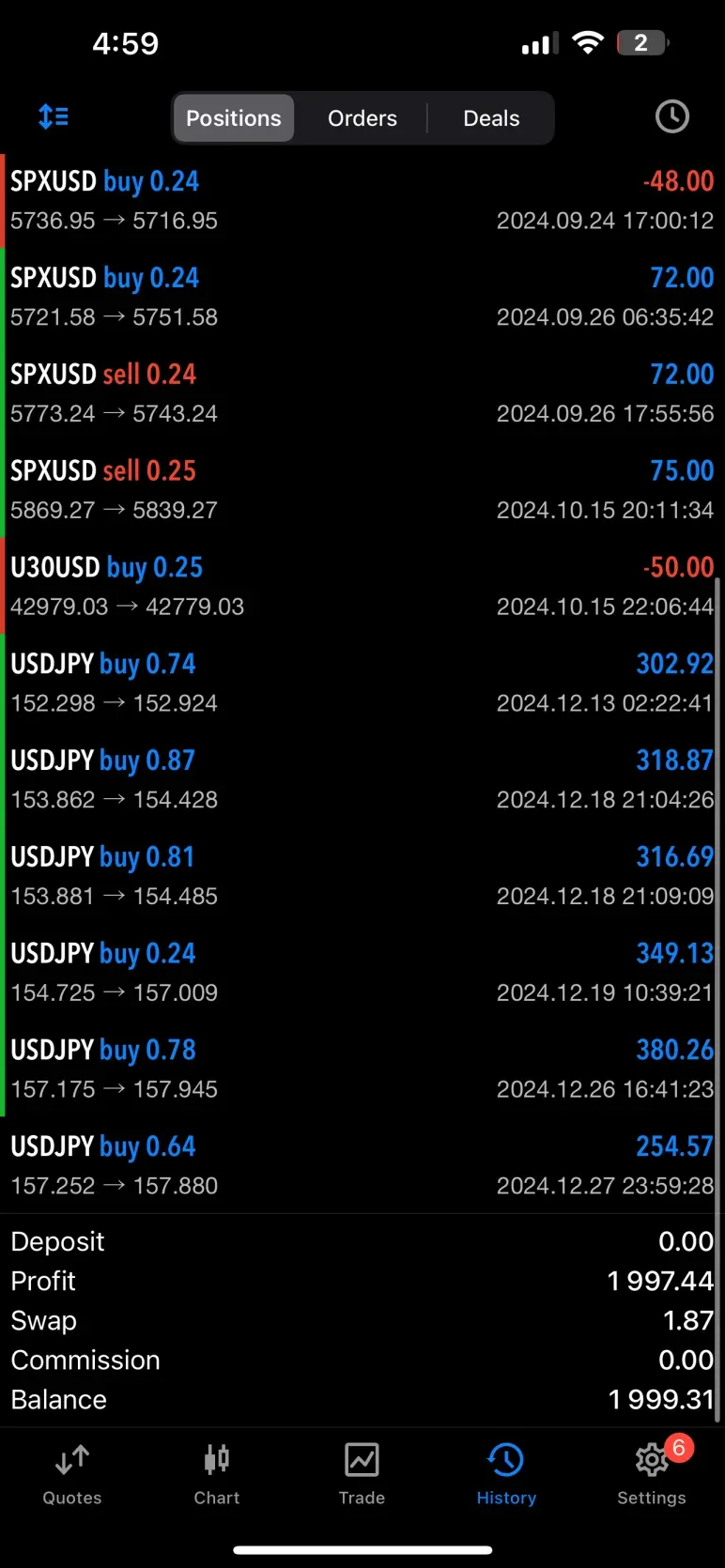This screenshot has height=1568, width=725.
Task: Open the Trade tab
Action: tap(362, 1474)
